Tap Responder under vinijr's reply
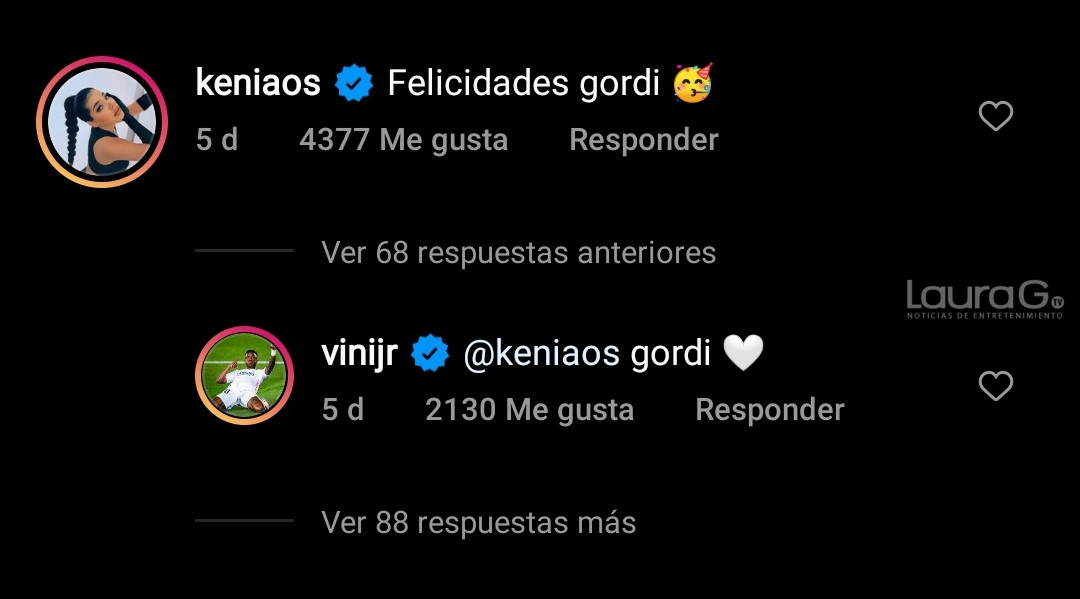This screenshot has width=1080, height=599. click(769, 409)
